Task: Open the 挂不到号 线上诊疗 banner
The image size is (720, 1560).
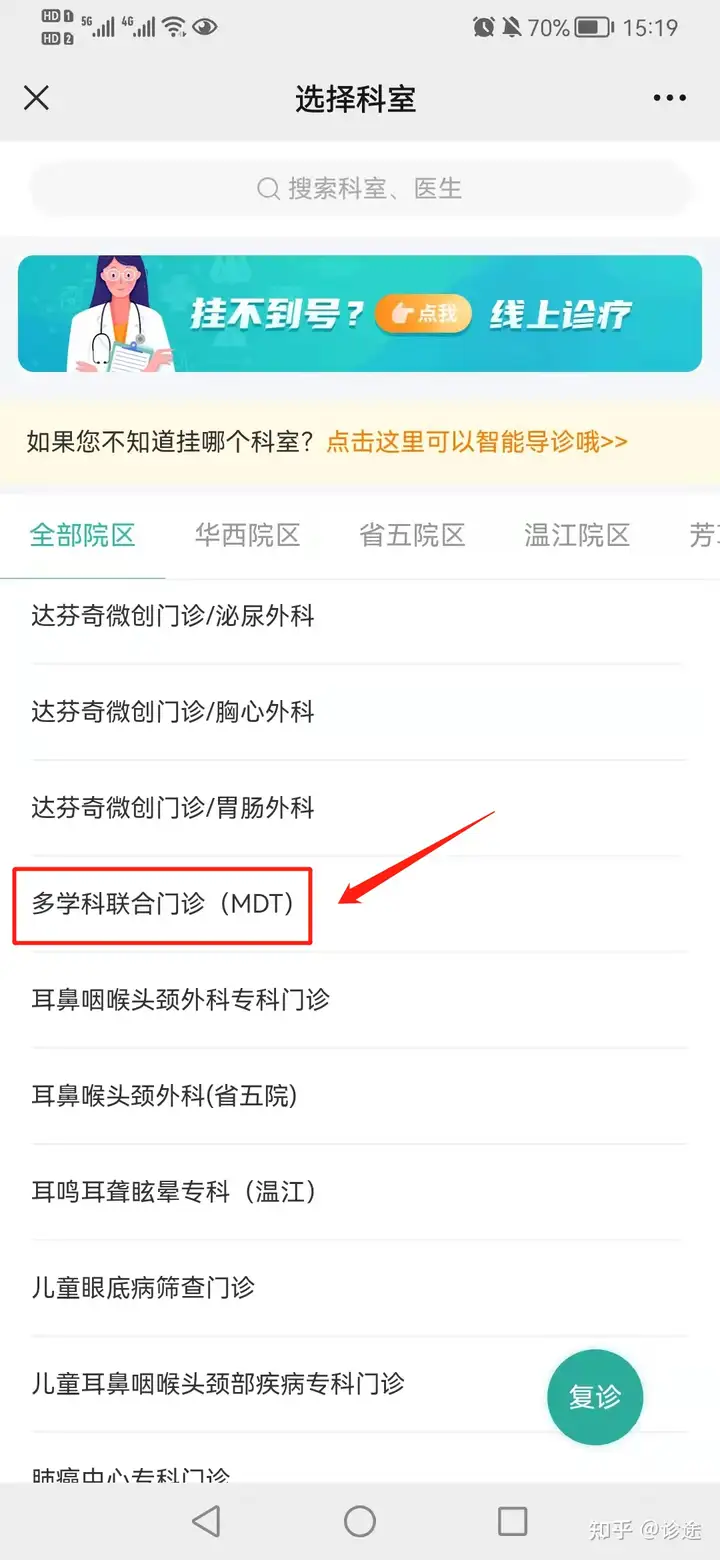Action: [360, 314]
